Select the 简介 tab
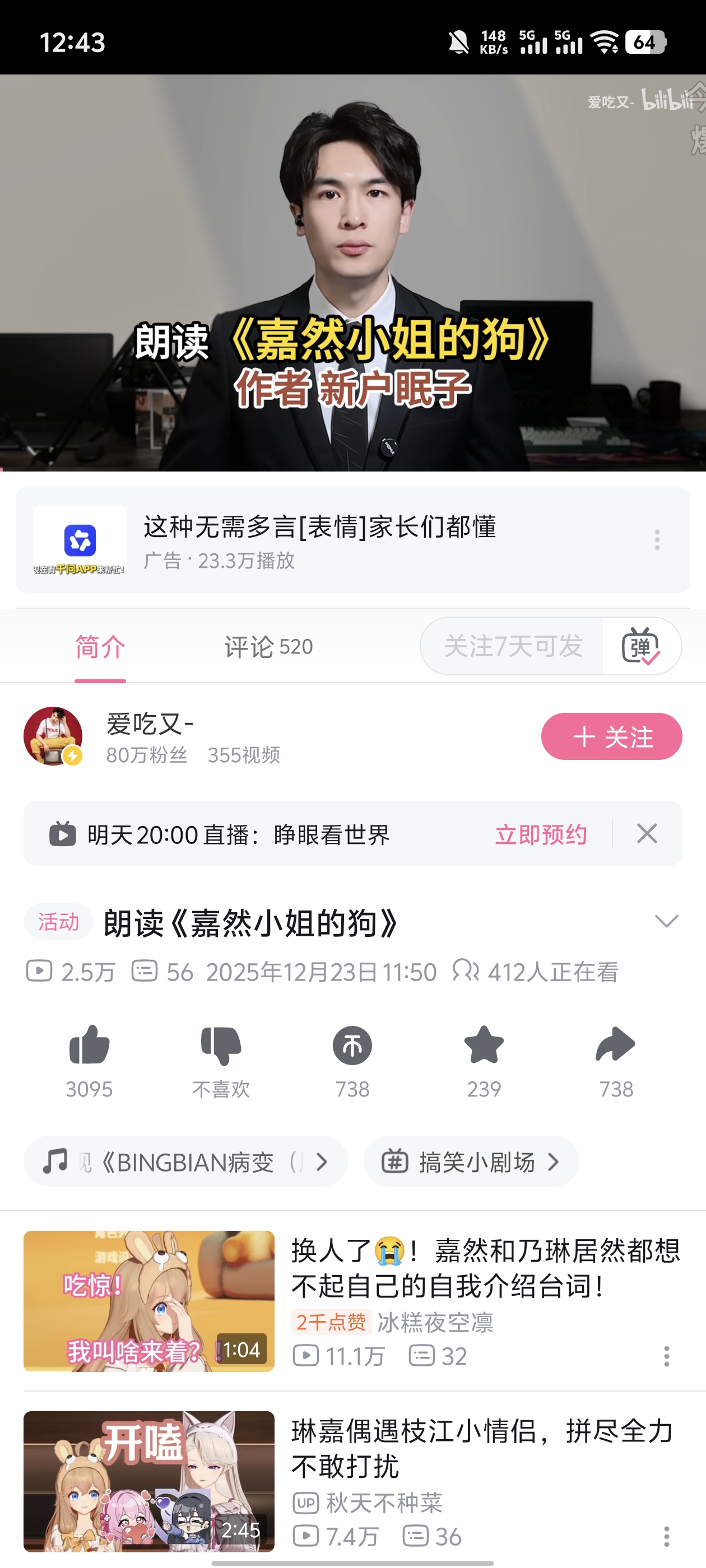 coord(100,646)
